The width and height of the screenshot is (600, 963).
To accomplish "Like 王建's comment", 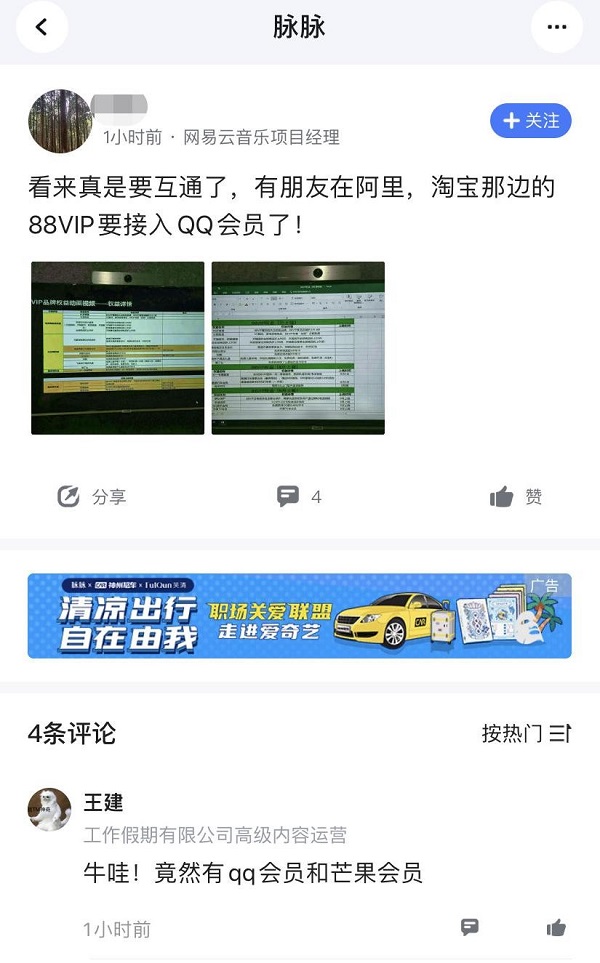I will 556,927.
